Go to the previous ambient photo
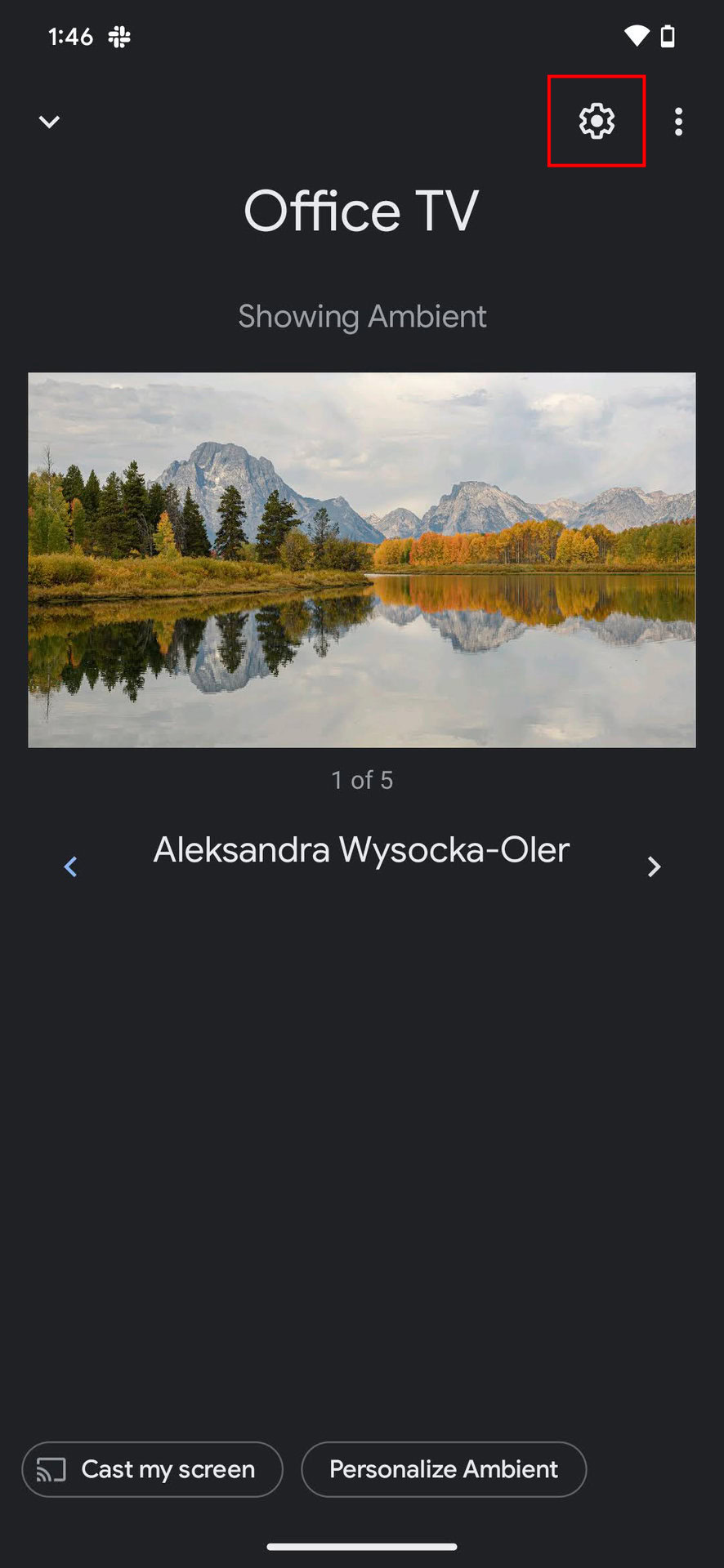 tap(70, 866)
